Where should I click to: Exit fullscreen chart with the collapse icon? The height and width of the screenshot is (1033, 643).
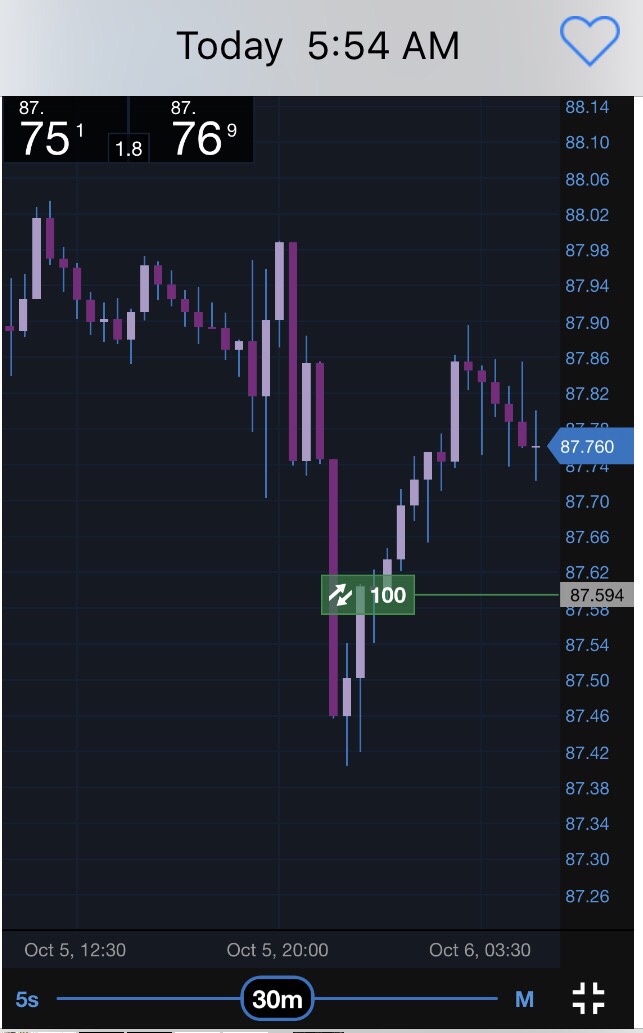589,998
